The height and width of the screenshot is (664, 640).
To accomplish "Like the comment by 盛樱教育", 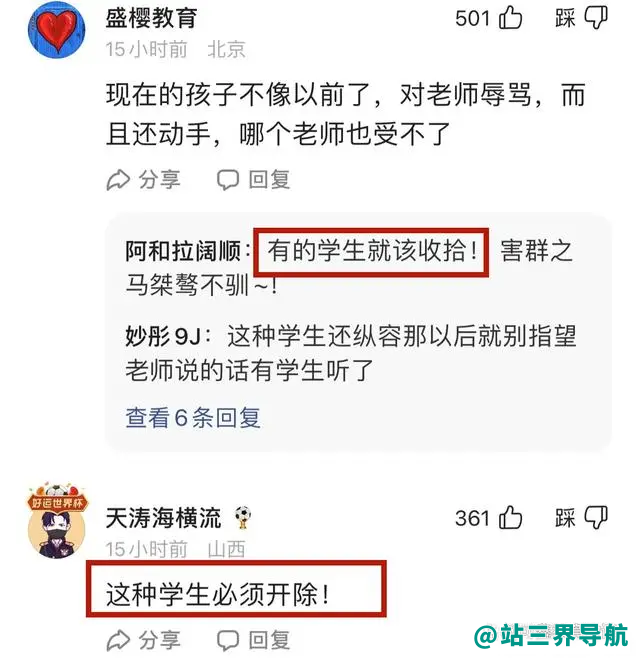I will [x=510, y=18].
